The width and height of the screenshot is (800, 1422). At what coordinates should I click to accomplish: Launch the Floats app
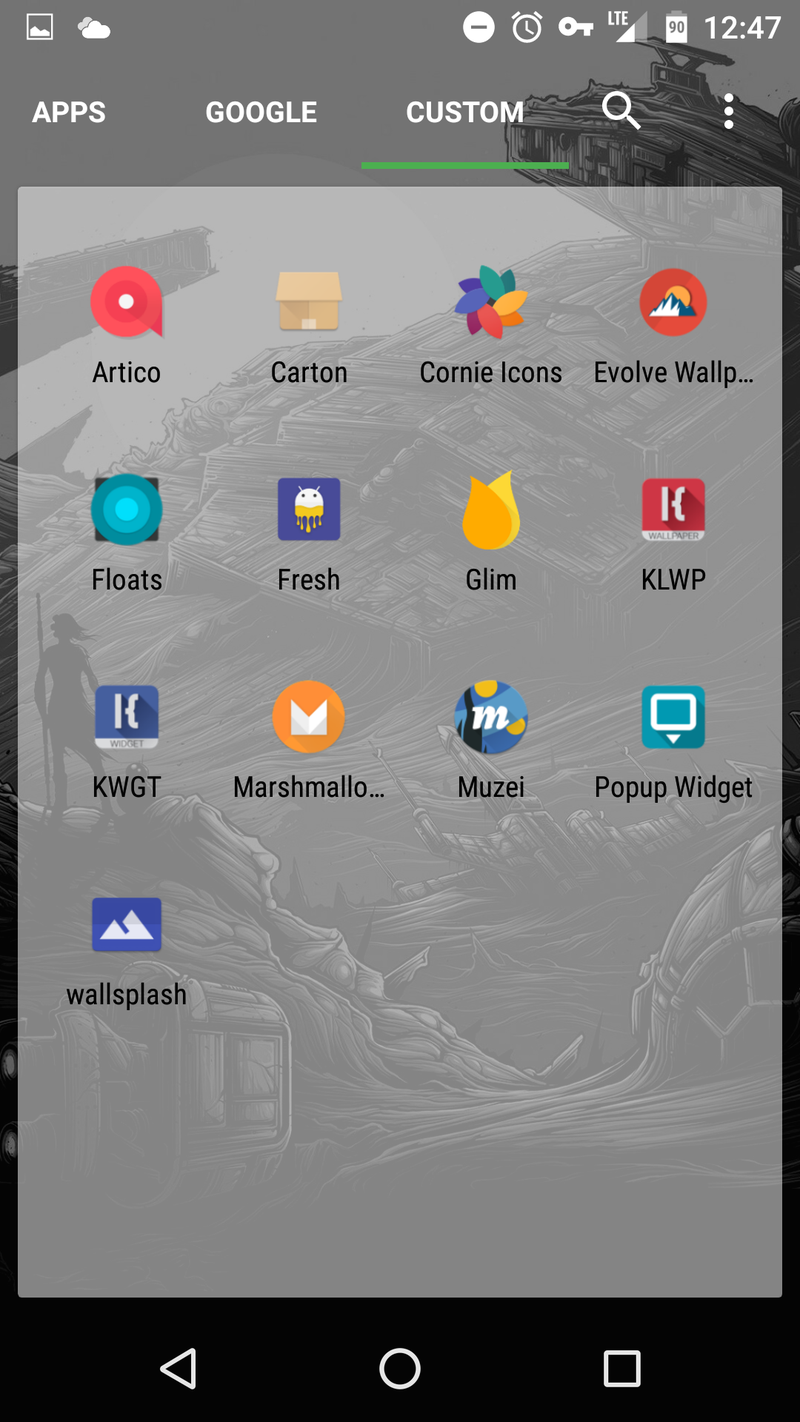pos(127,510)
